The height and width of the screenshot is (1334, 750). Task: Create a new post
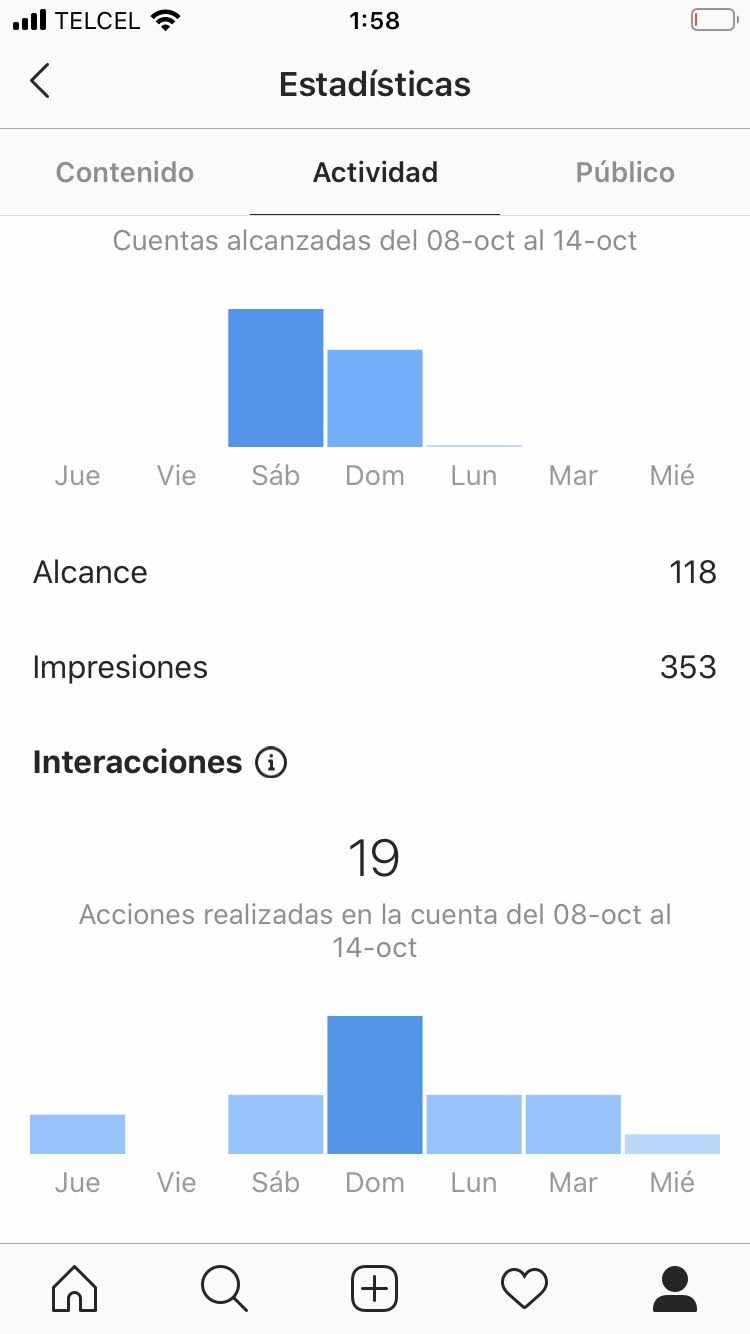[x=374, y=1288]
